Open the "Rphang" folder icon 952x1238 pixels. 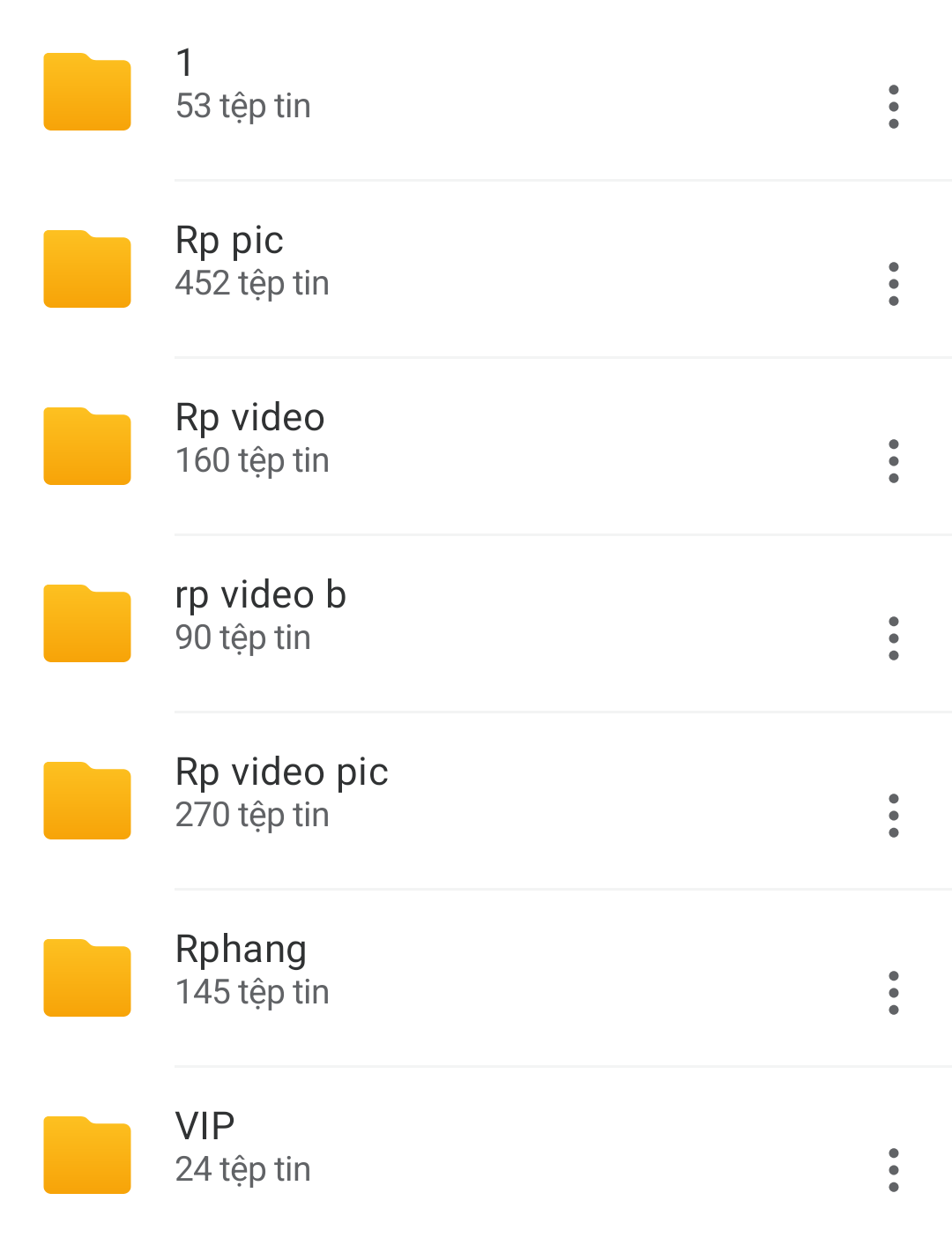point(86,977)
